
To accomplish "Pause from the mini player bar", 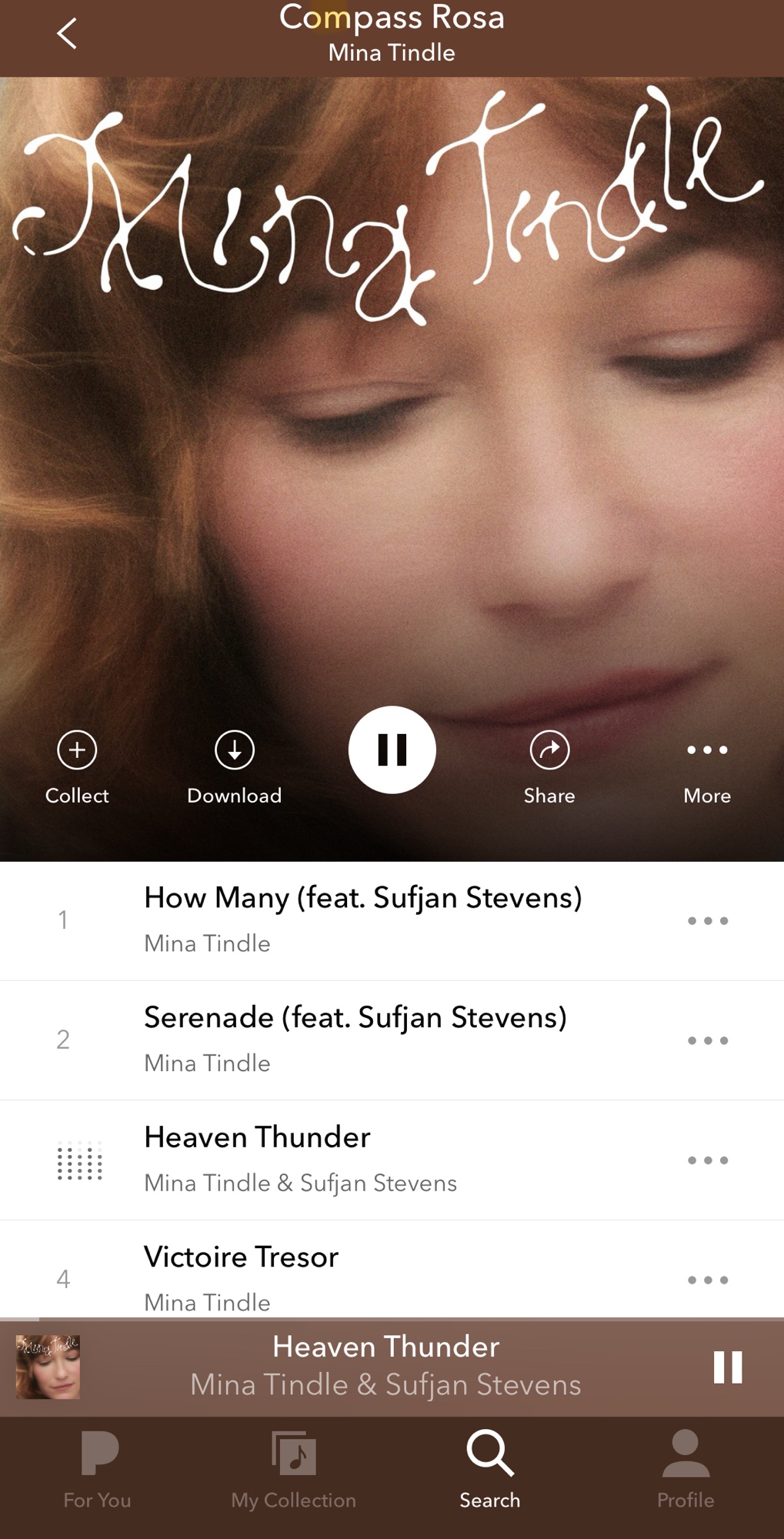I will coord(727,1367).
